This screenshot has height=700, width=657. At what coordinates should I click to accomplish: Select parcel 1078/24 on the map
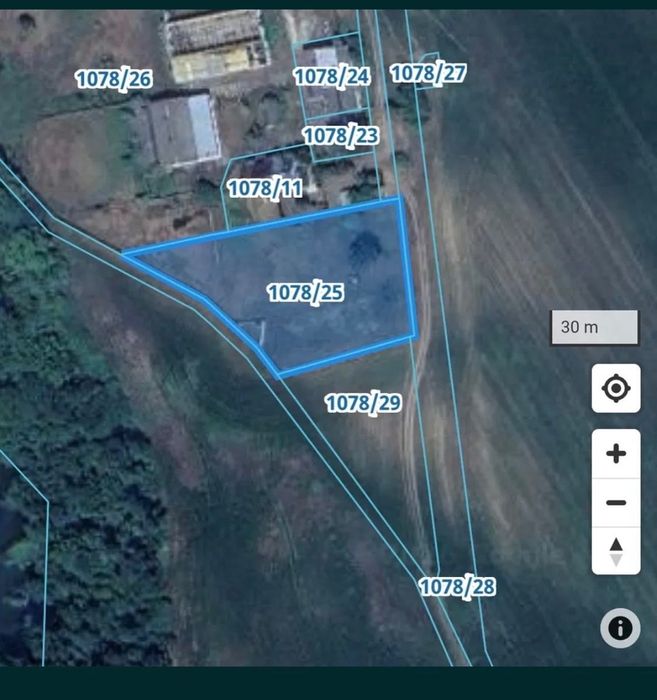[332, 76]
